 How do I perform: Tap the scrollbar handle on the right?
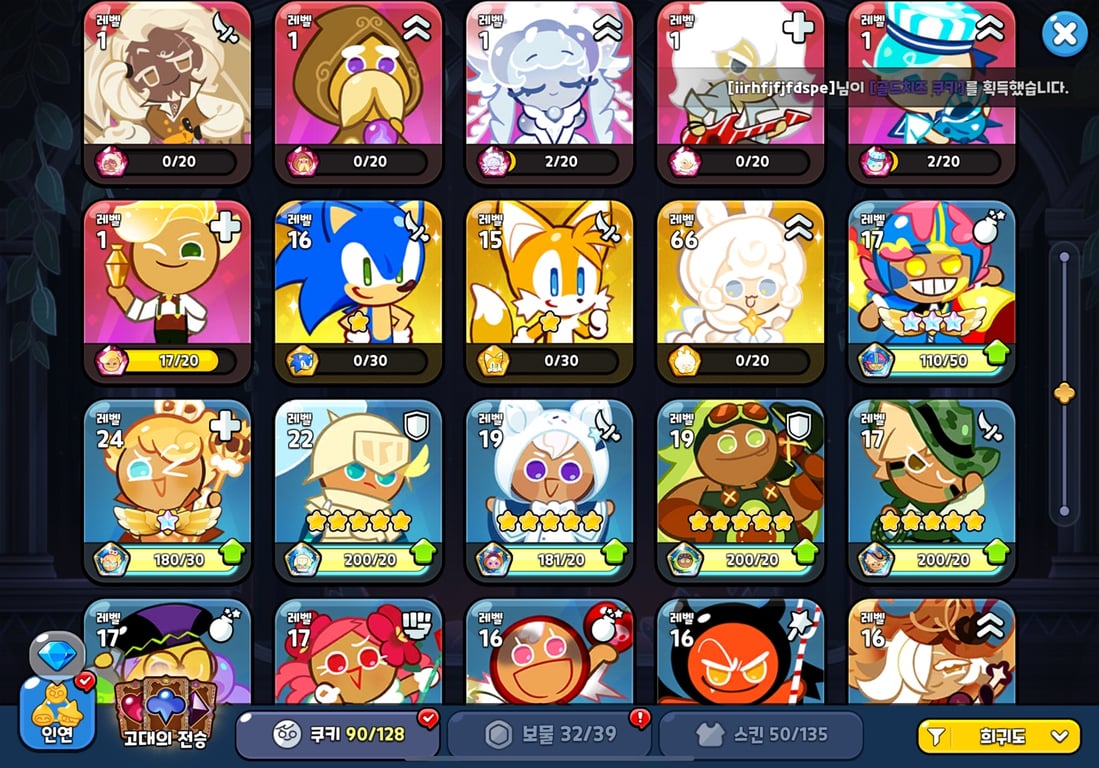pos(1064,393)
